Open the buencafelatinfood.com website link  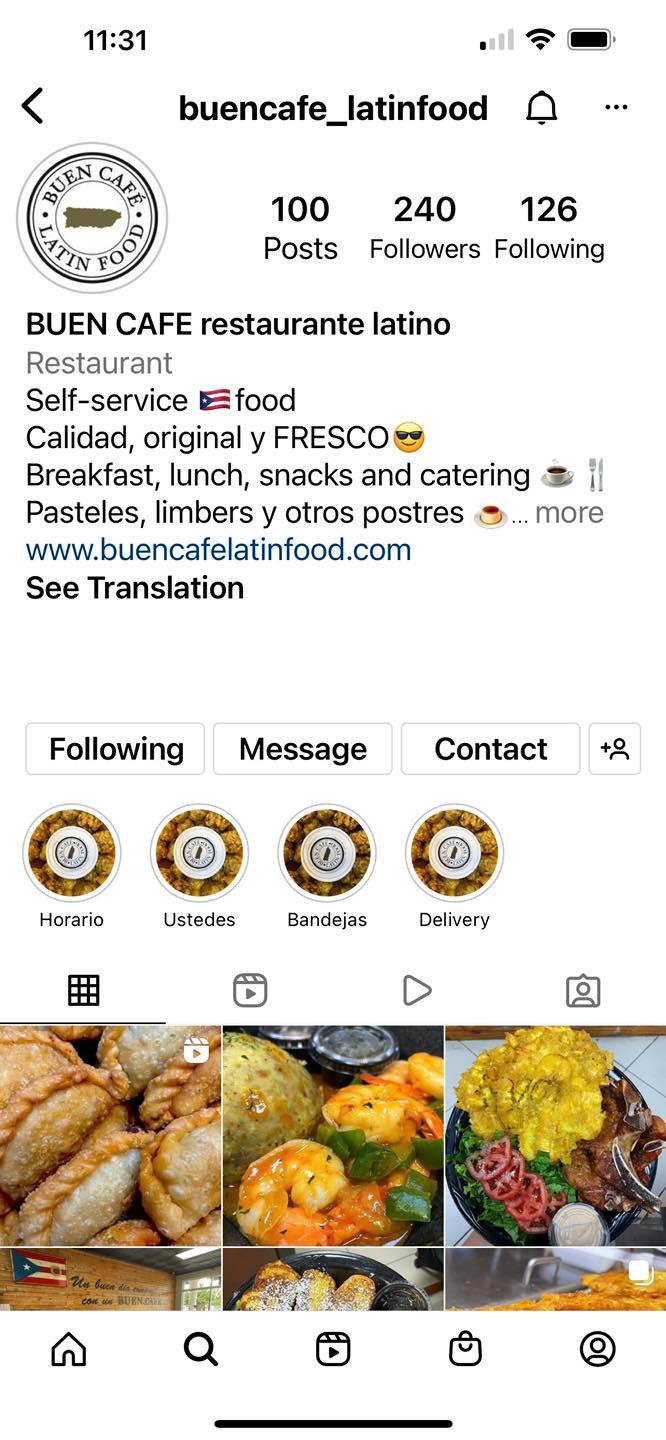pyautogui.click(x=218, y=550)
